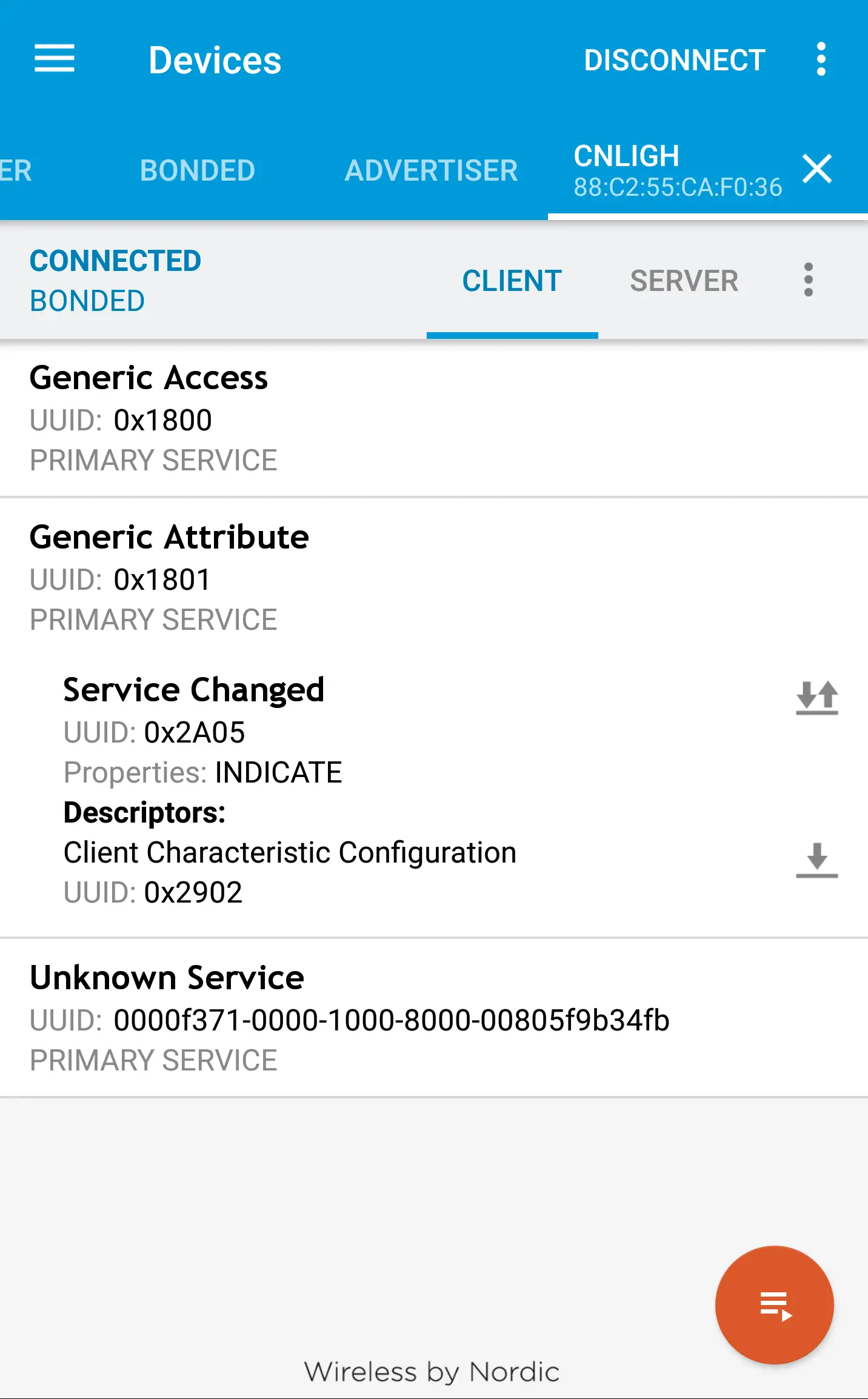Tap the Wireless by Nordic logo

pyautogui.click(x=433, y=1371)
